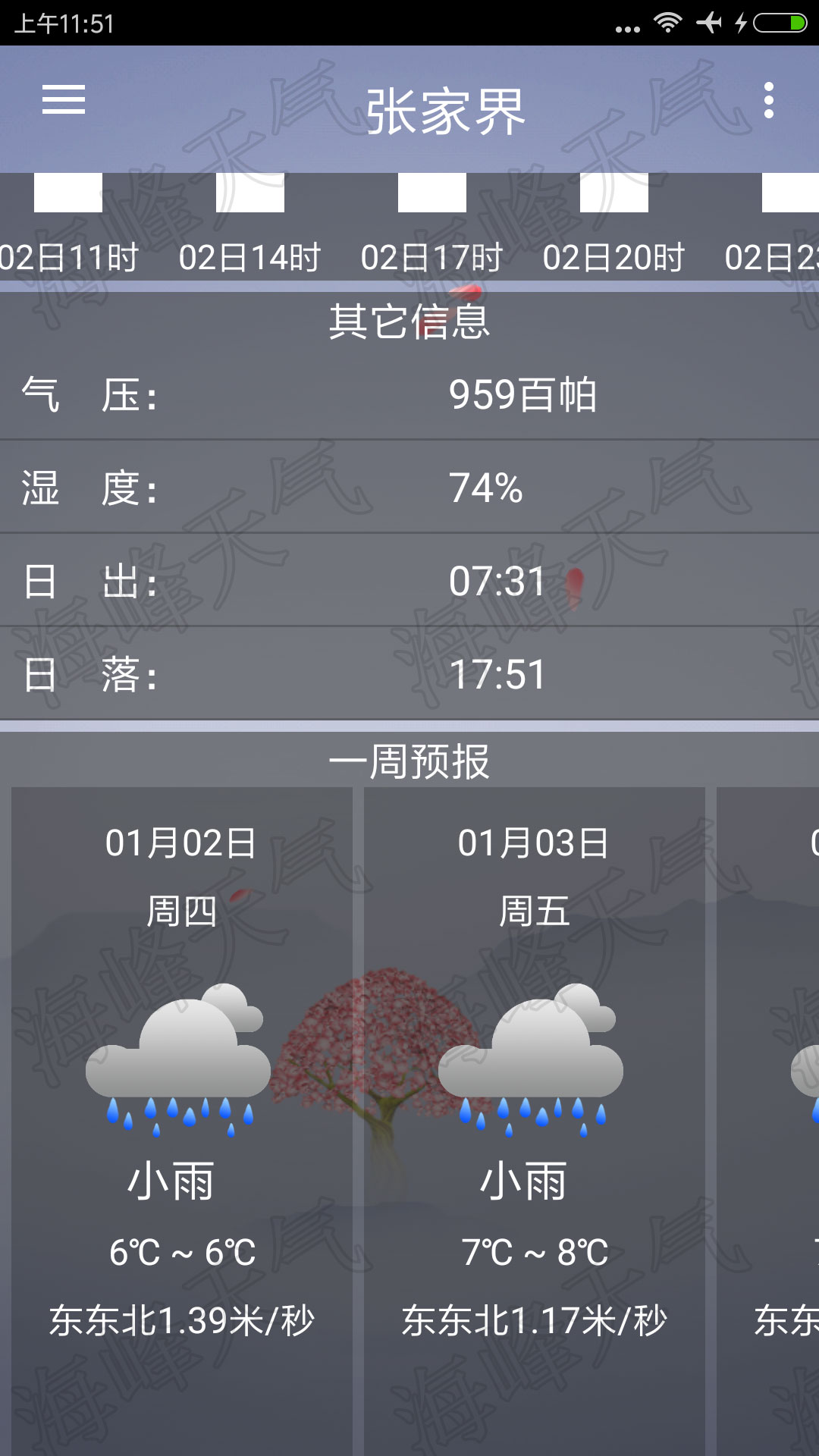Open the hamburger drawer menu
This screenshot has width=819, height=1456.
tap(64, 100)
